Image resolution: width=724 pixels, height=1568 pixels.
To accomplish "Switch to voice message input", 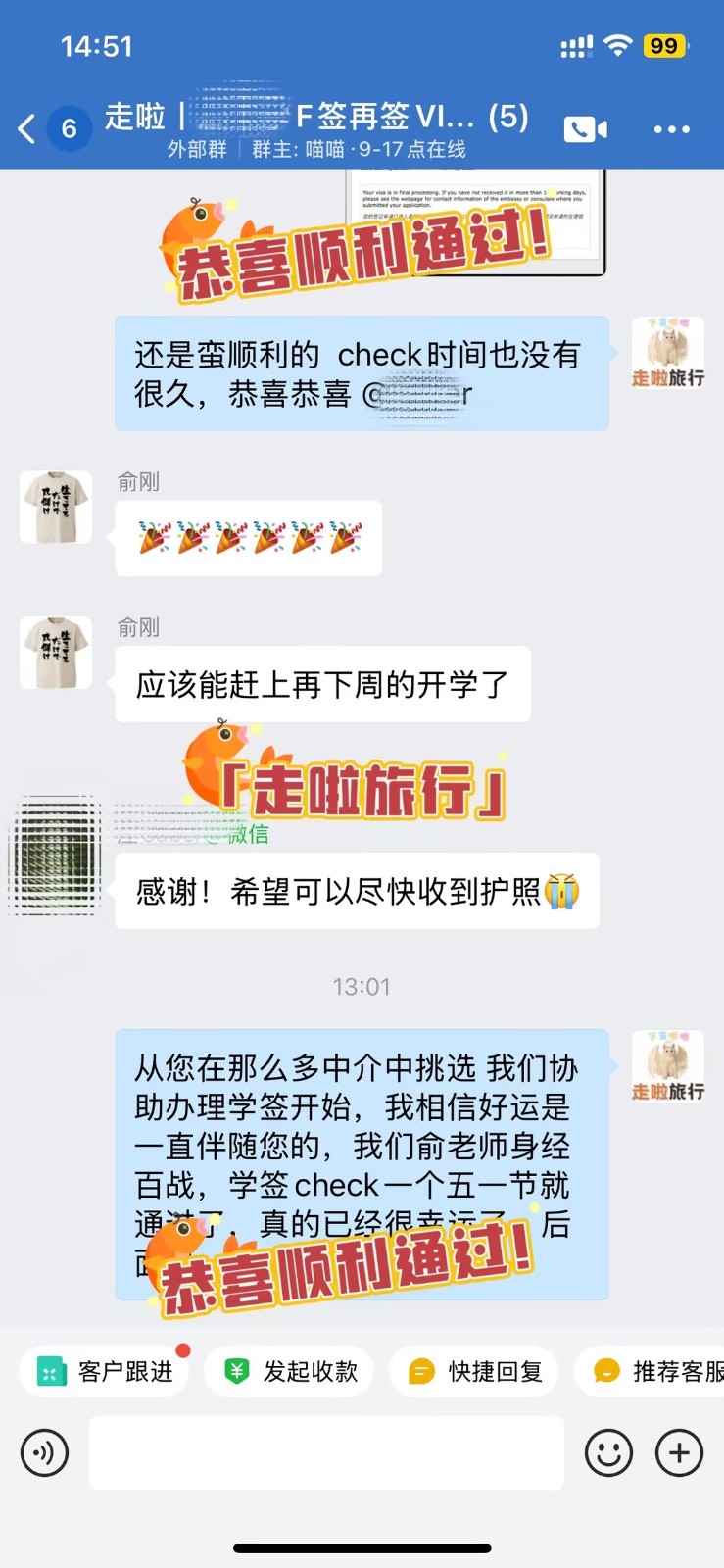I will click(x=44, y=1452).
